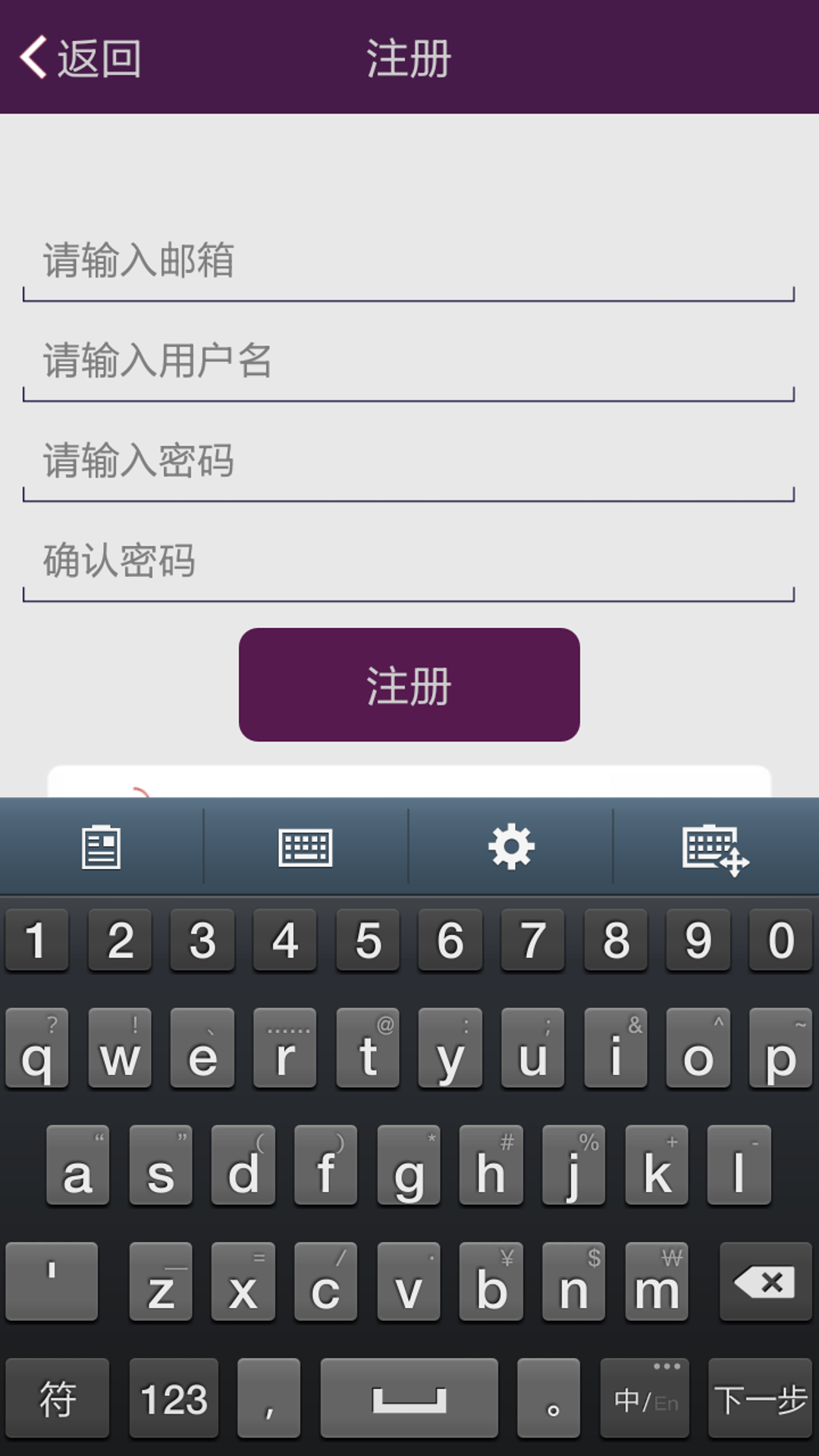Image resolution: width=819 pixels, height=1456 pixels.
Task: Select the confirm password field 确认密码
Action: click(x=409, y=562)
